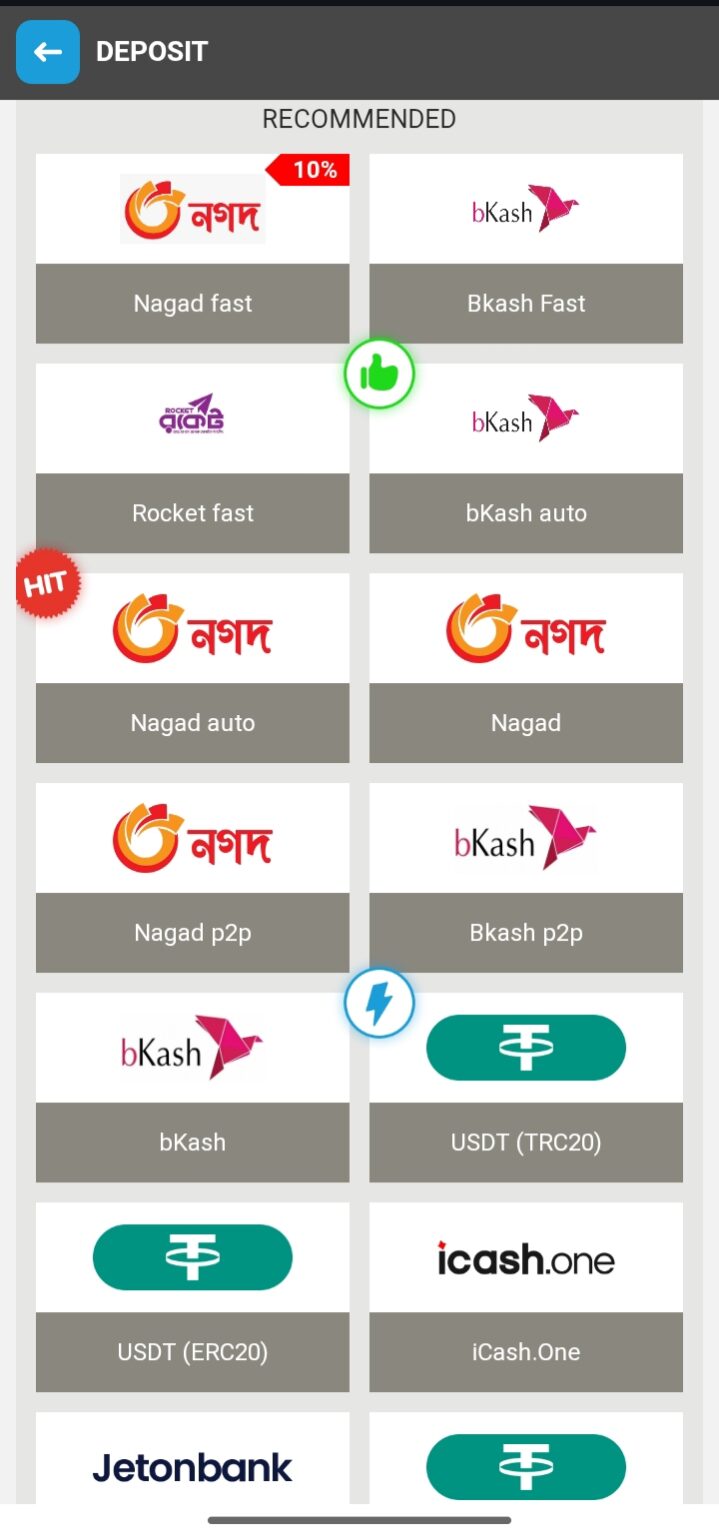Deposit with USDT (TRC20)

pos(526,1088)
